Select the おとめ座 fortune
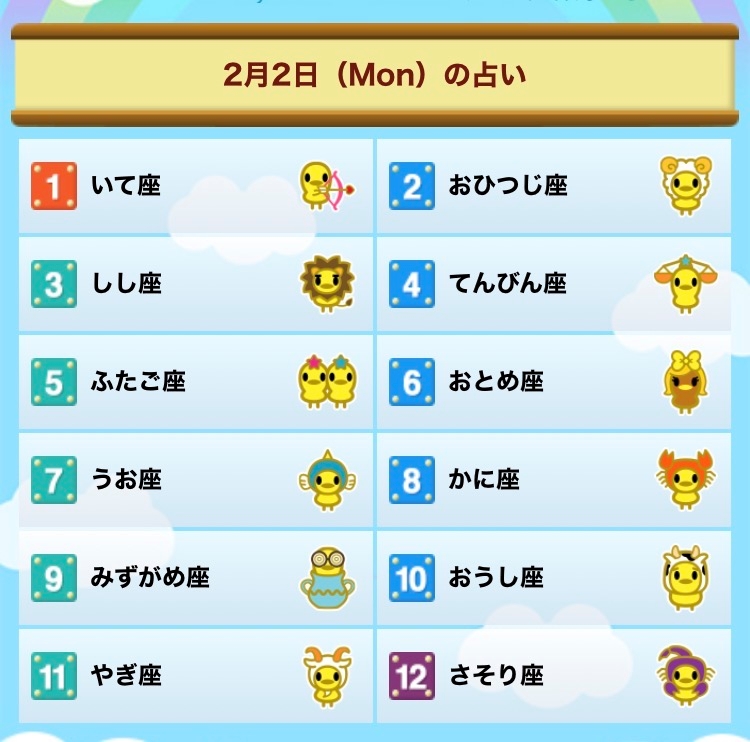 click(554, 382)
